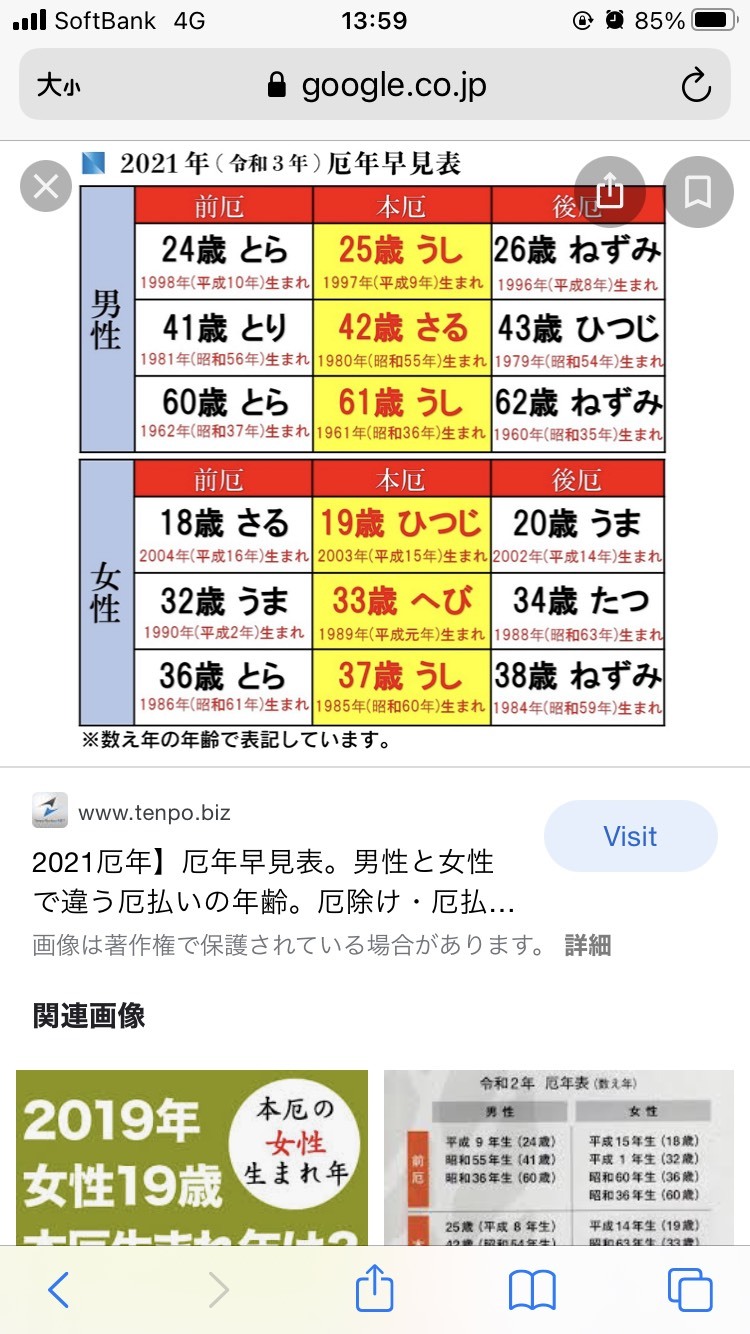750x1334 pixels.
Task: Show all open tabs
Action: pyautogui.click(x=690, y=1289)
